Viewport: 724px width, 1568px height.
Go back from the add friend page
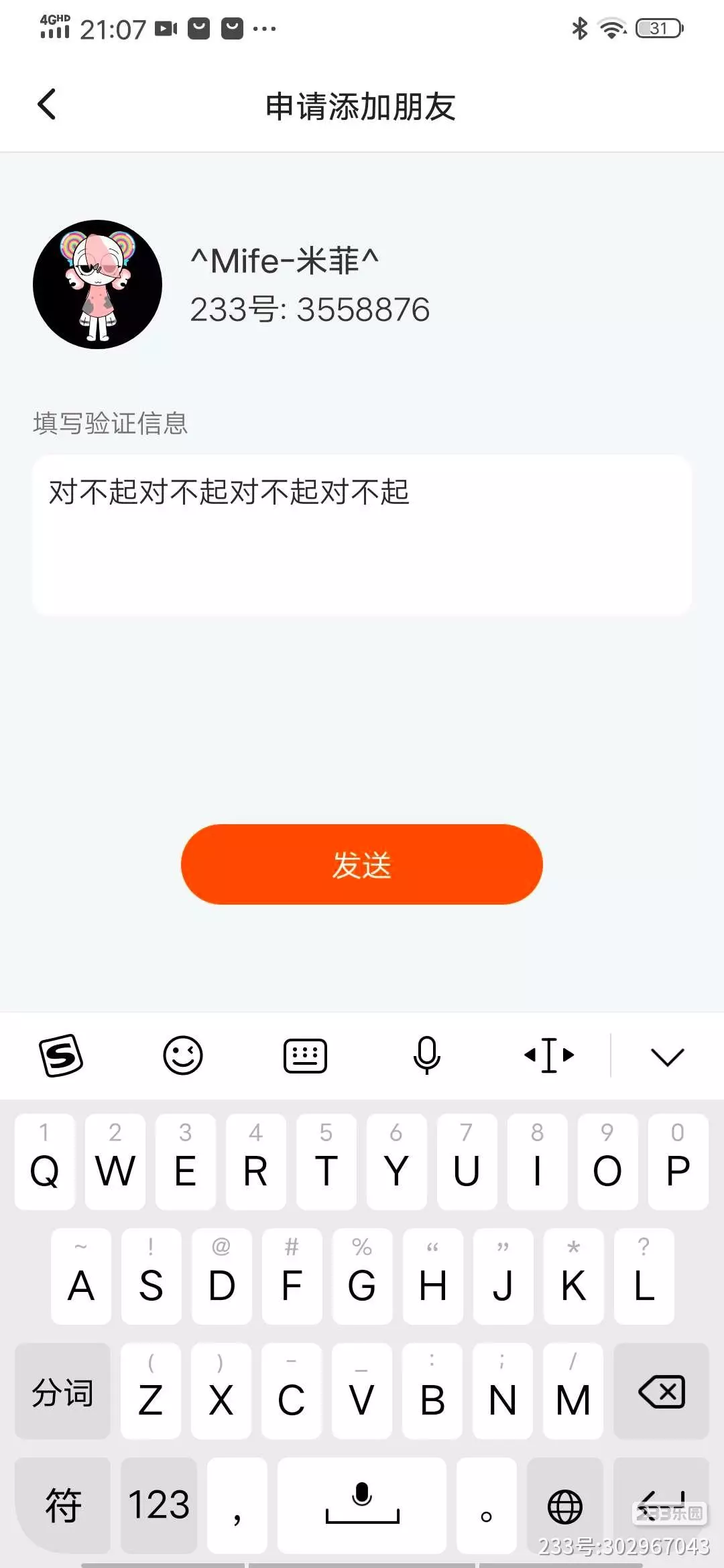coord(47,105)
